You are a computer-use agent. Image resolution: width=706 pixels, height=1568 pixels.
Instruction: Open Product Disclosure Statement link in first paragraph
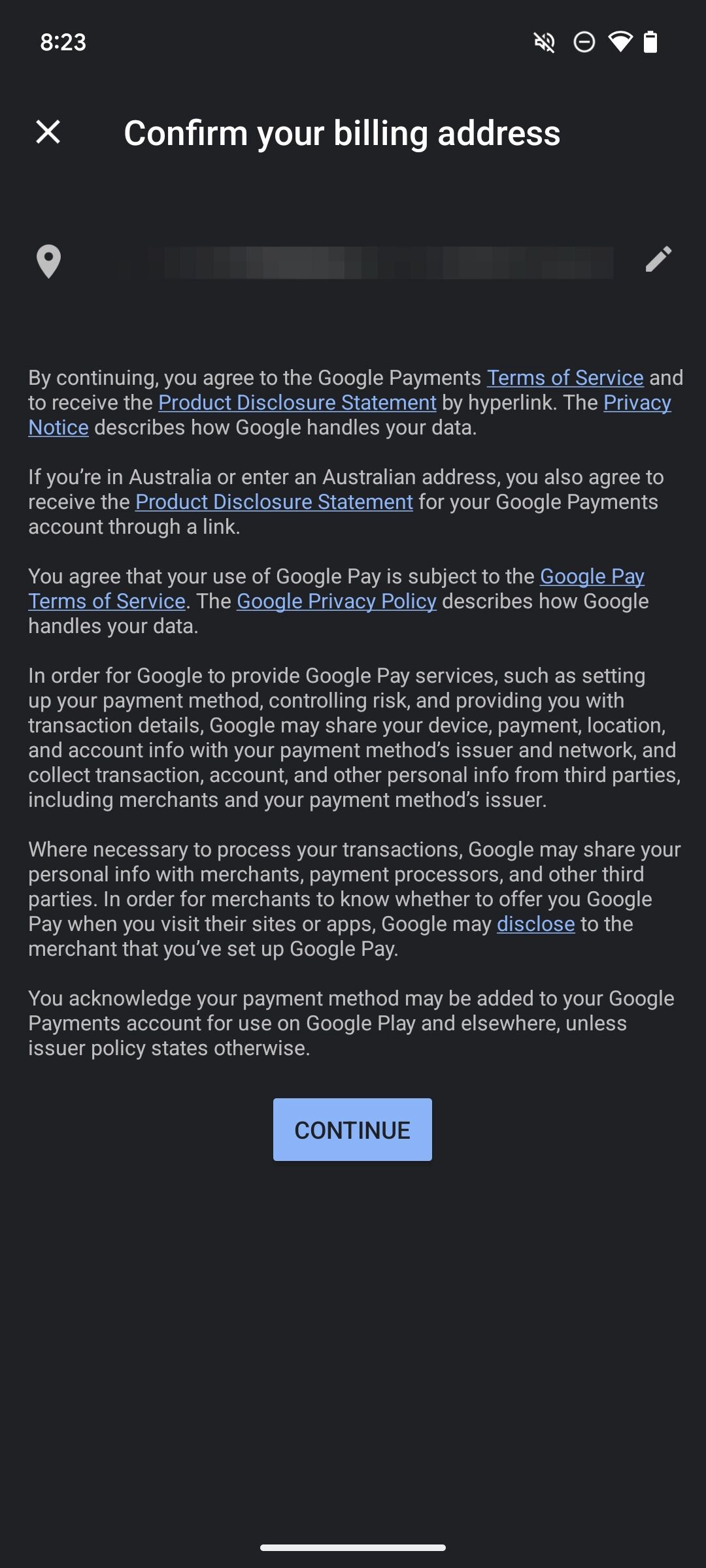[x=297, y=402]
